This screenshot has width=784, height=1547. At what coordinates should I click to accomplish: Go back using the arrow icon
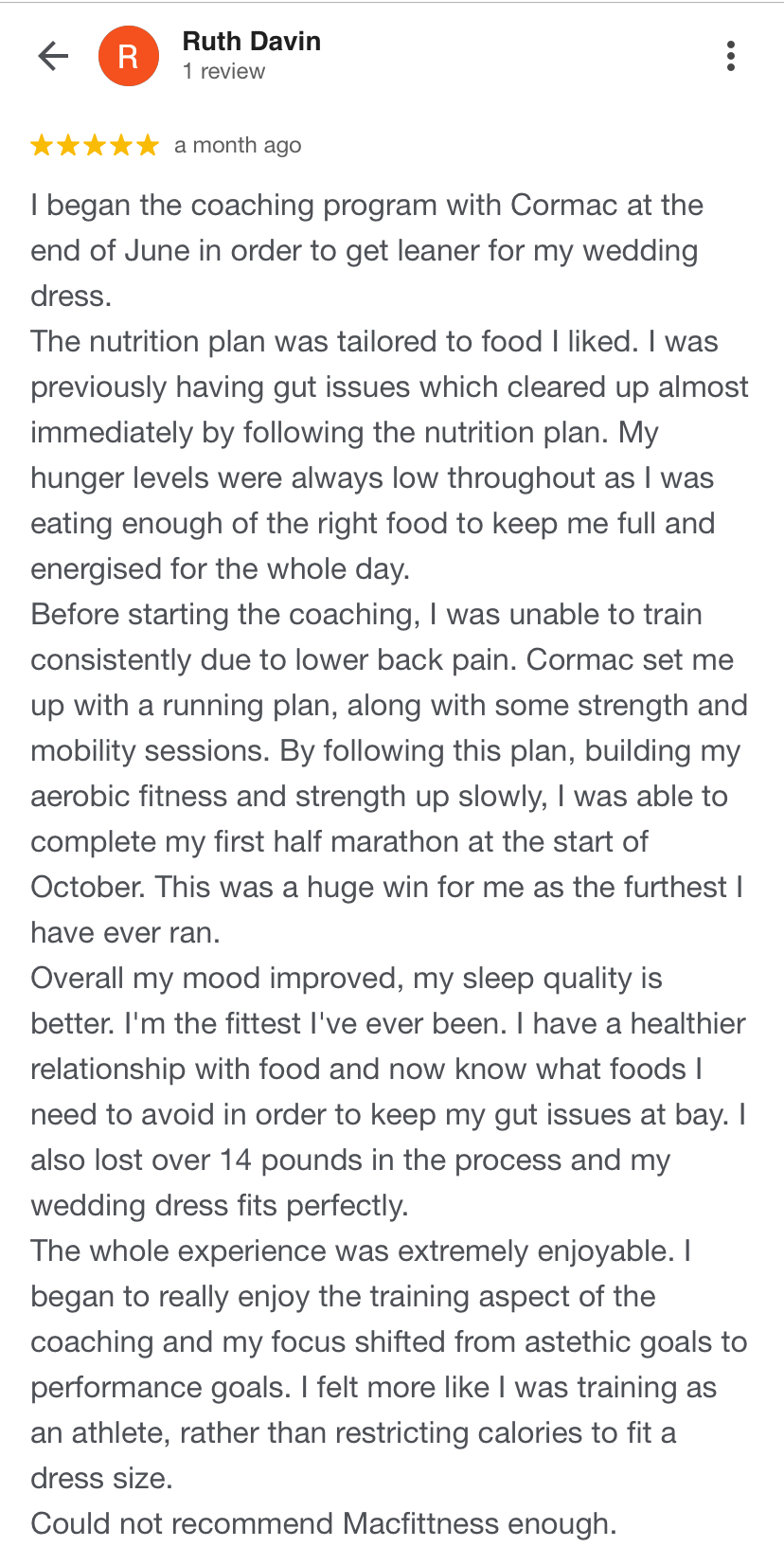(53, 57)
